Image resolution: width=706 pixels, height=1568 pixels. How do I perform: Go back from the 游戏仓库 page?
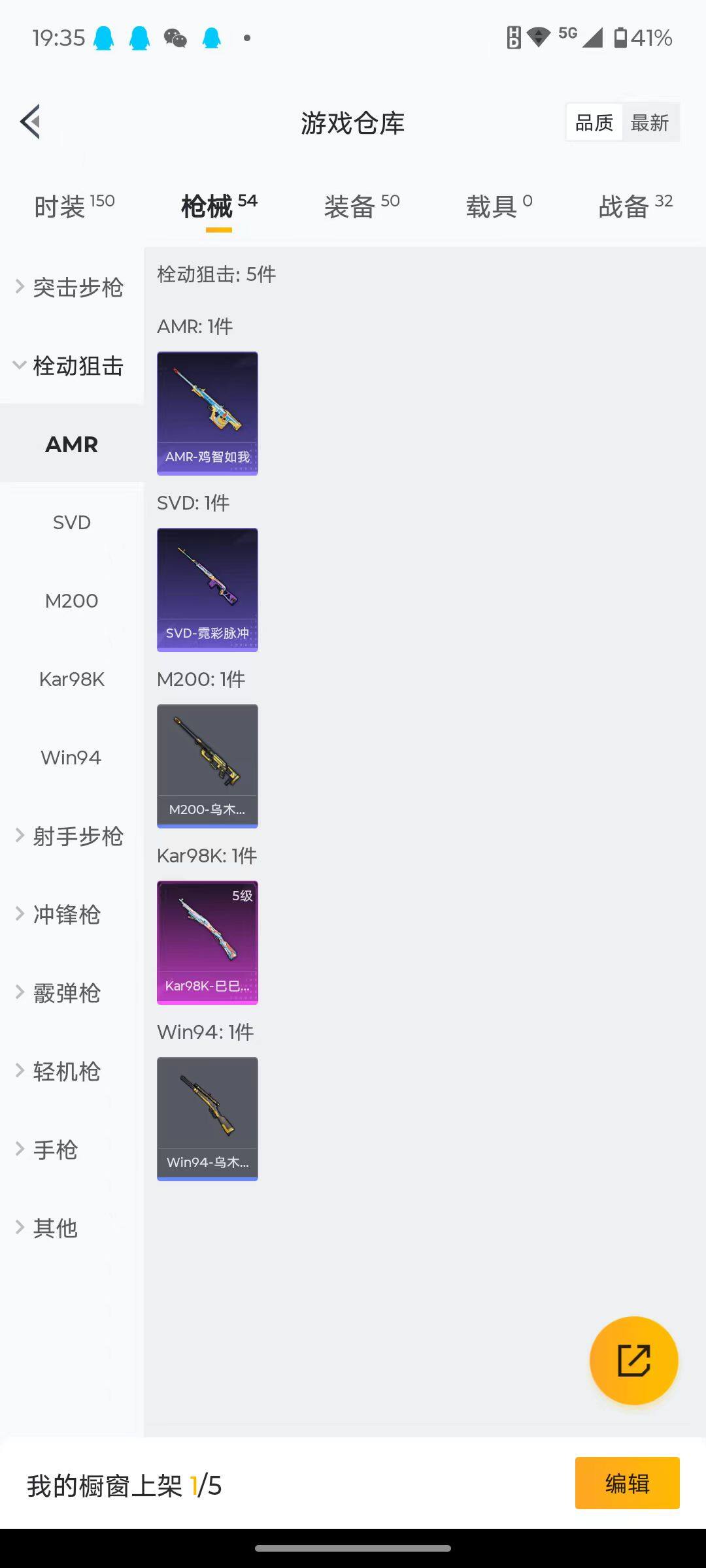[x=31, y=122]
